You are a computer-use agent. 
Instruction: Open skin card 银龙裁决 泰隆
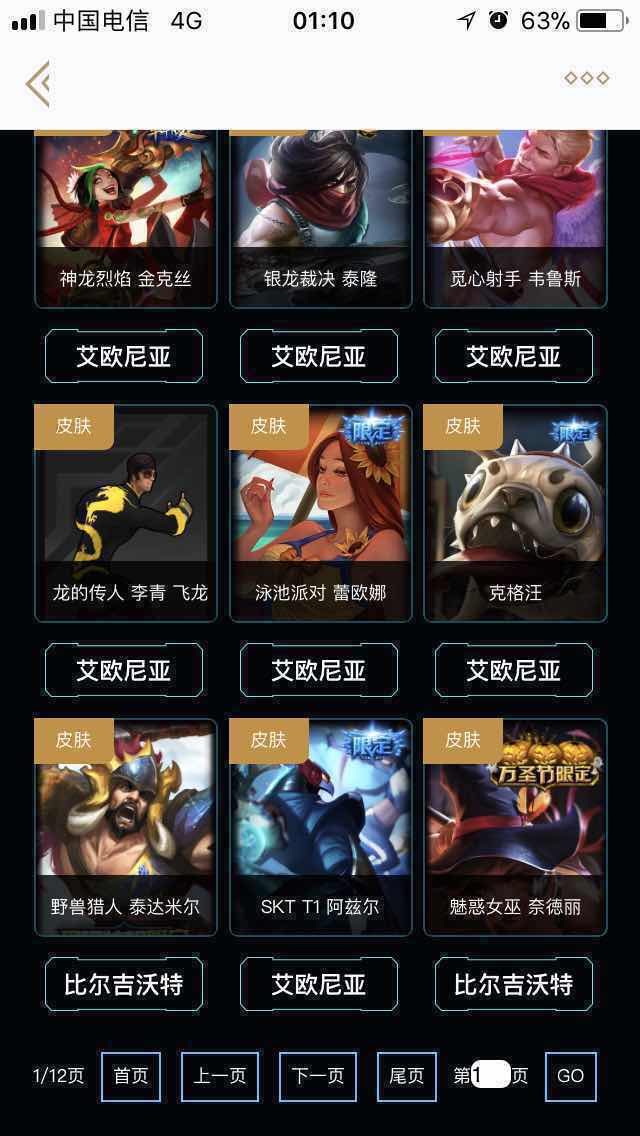click(x=320, y=220)
